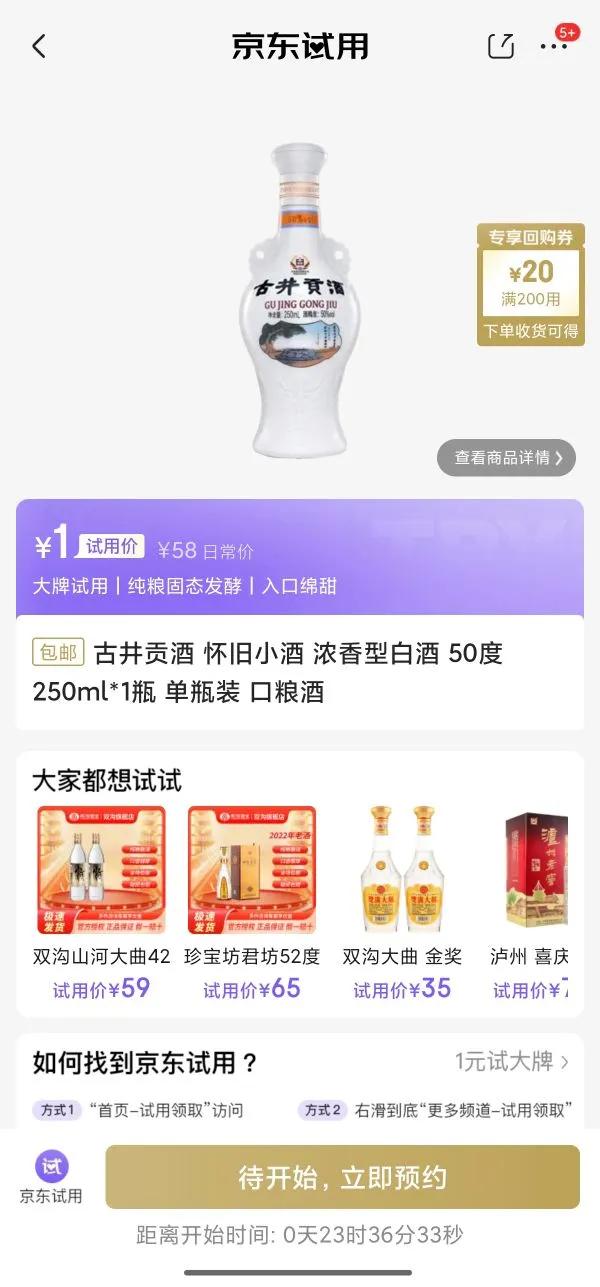Tap the 京东试用 icon at bottom left
Image resolution: width=600 pixels, height=1287 pixels.
point(51,1177)
